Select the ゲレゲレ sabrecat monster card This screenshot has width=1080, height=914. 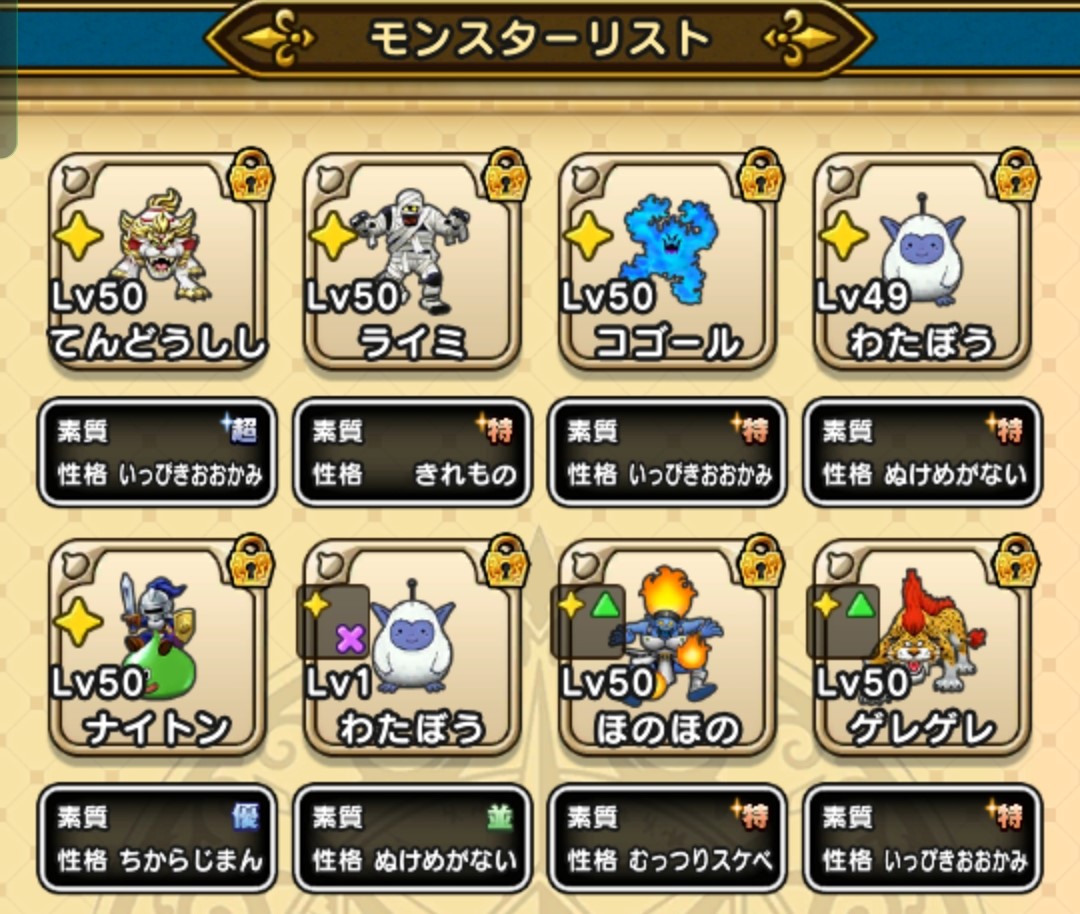922,648
